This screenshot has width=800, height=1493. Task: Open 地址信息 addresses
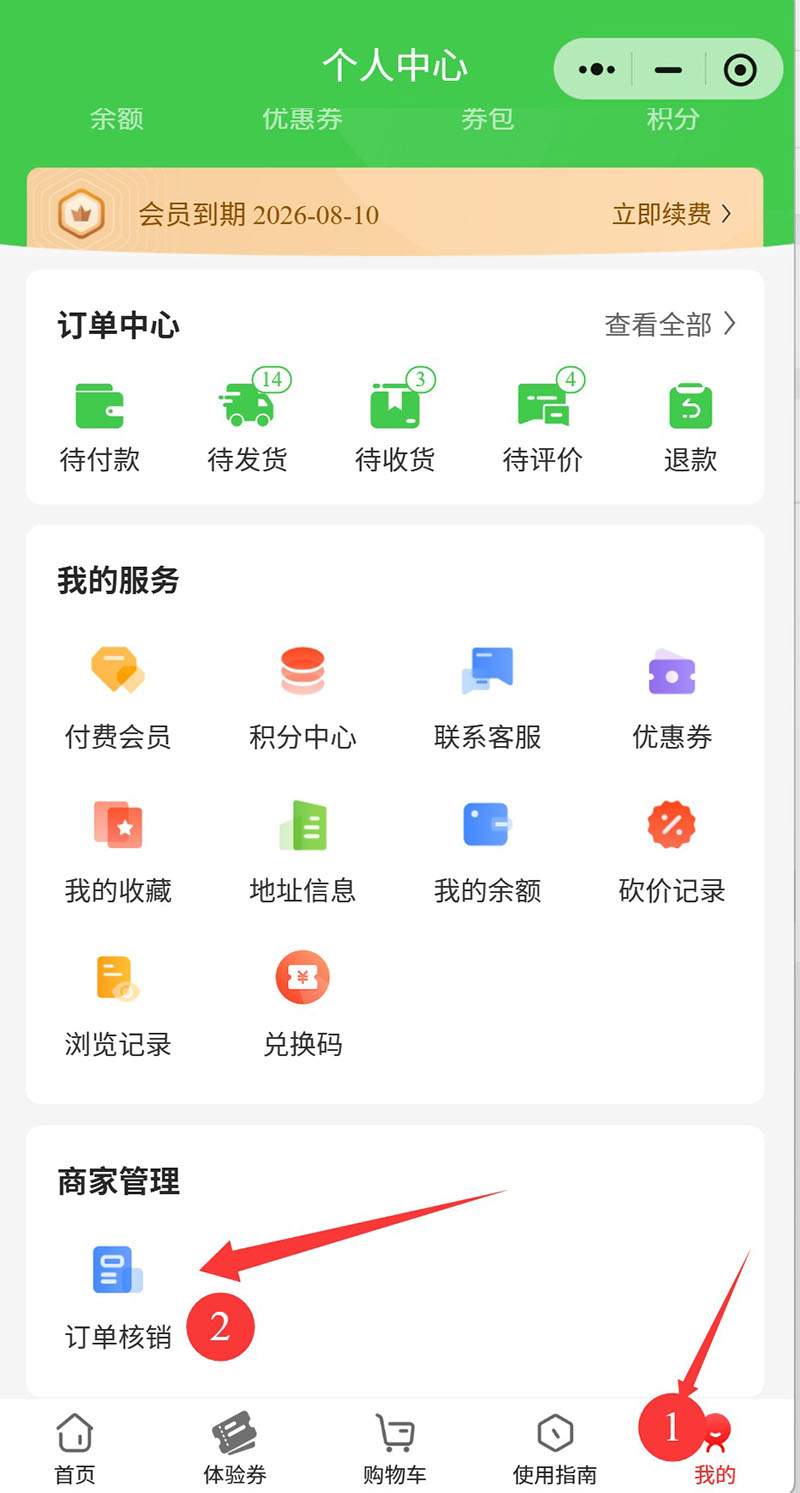(x=302, y=849)
